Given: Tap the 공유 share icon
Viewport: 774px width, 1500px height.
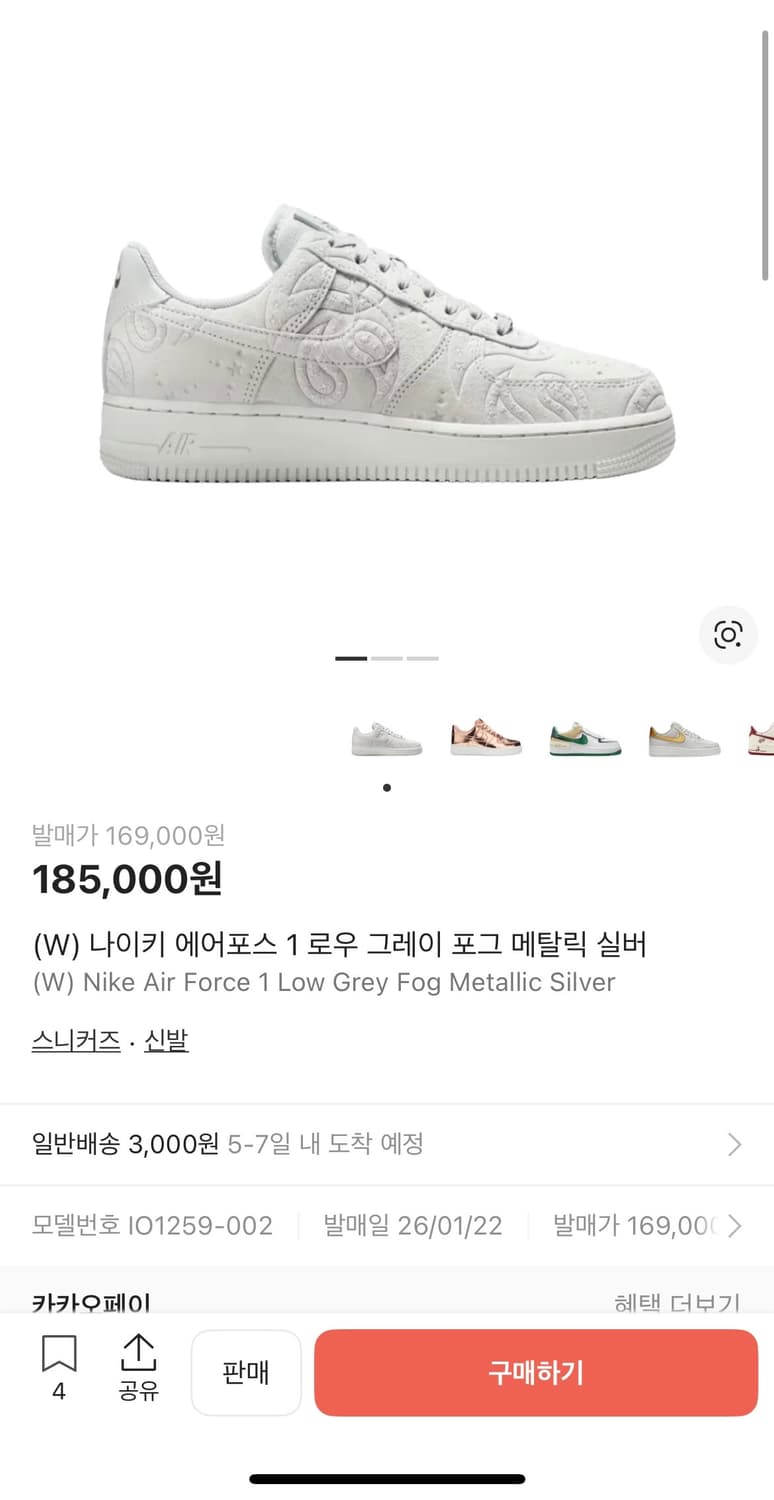Looking at the screenshot, I should [x=137, y=1370].
